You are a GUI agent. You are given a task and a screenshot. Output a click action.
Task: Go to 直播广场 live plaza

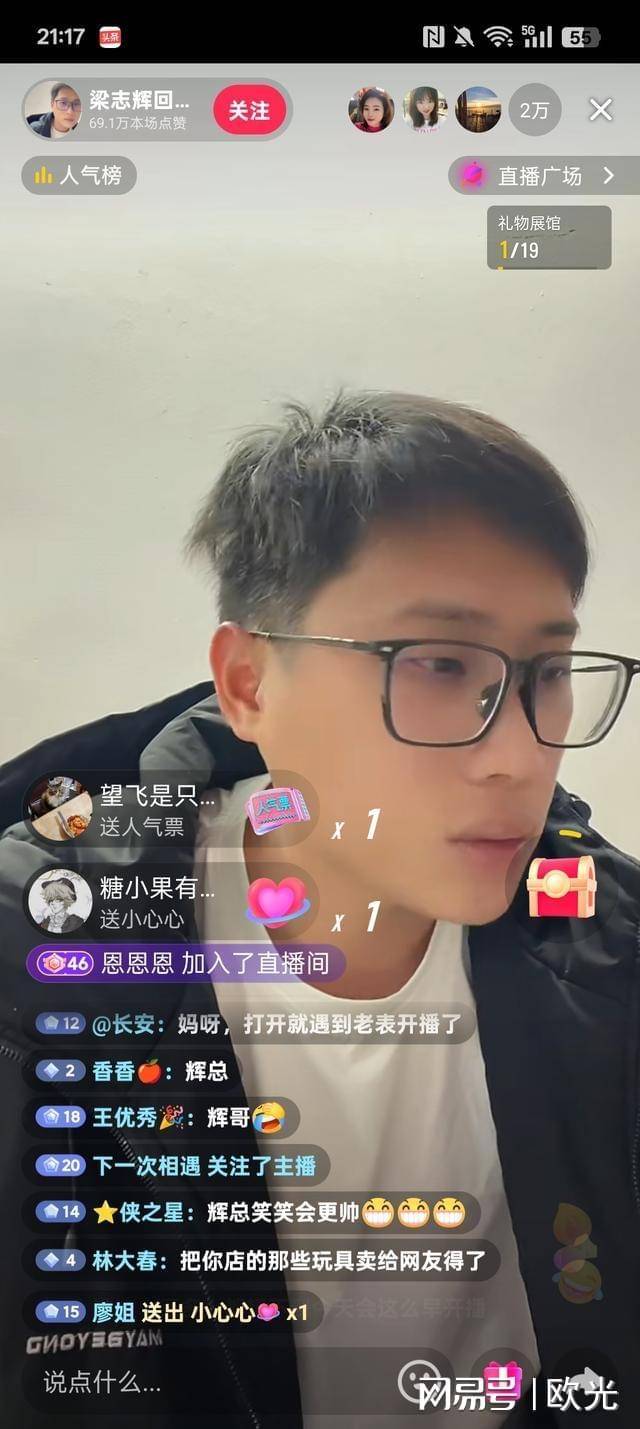click(x=544, y=176)
